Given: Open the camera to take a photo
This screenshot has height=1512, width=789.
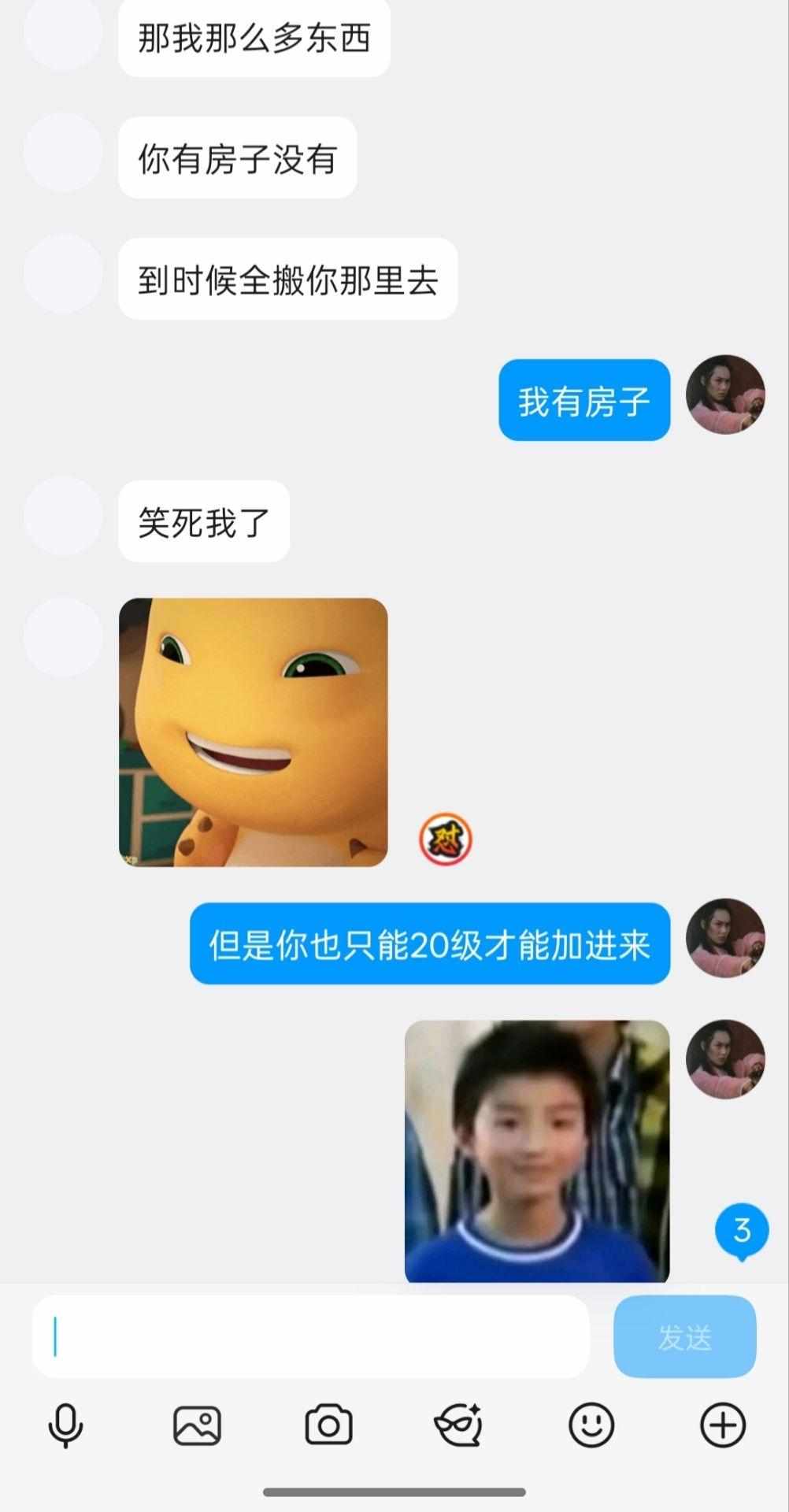Looking at the screenshot, I should (x=328, y=1425).
